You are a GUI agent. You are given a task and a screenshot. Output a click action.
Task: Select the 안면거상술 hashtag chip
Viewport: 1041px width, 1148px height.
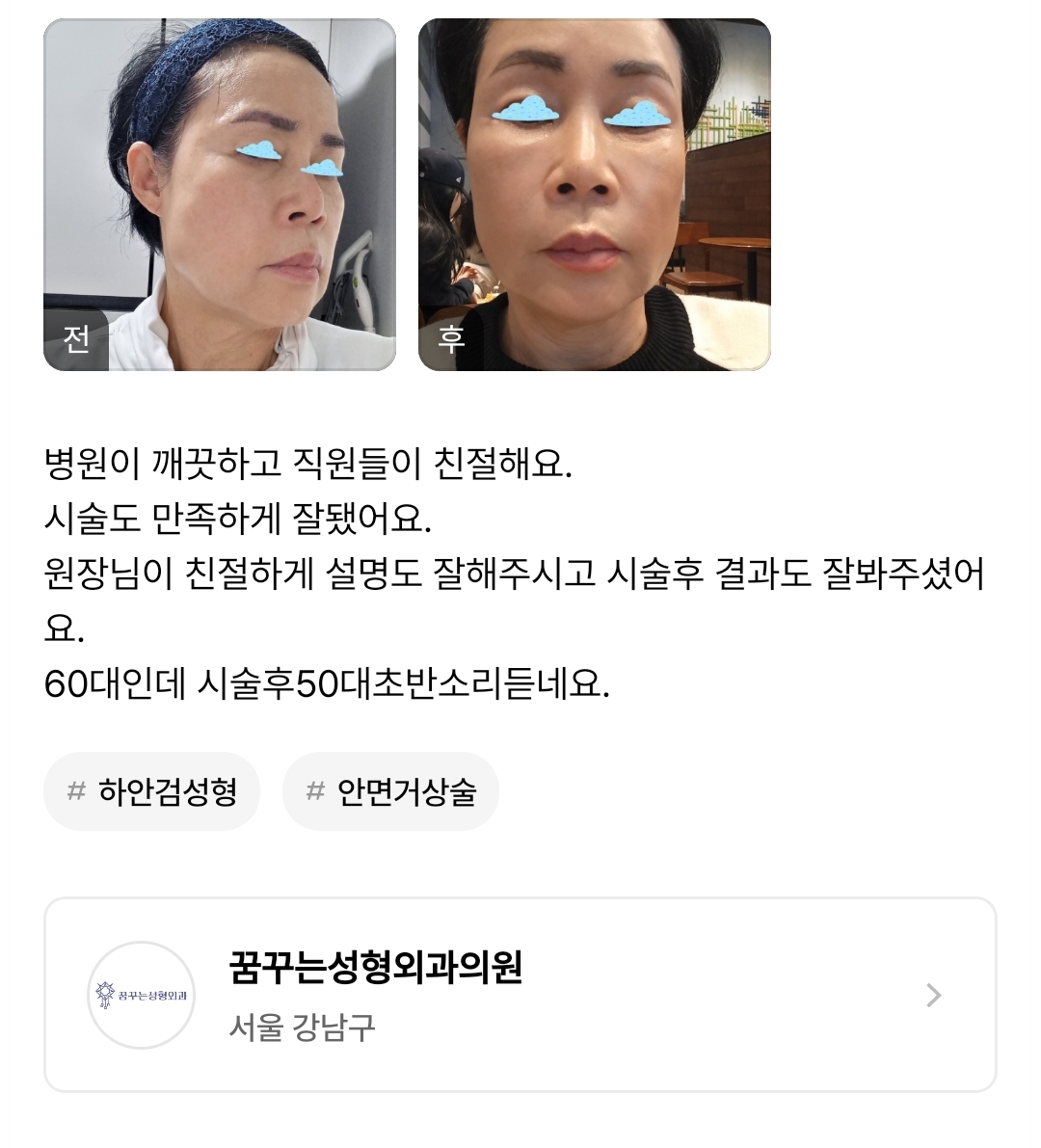click(390, 792)
